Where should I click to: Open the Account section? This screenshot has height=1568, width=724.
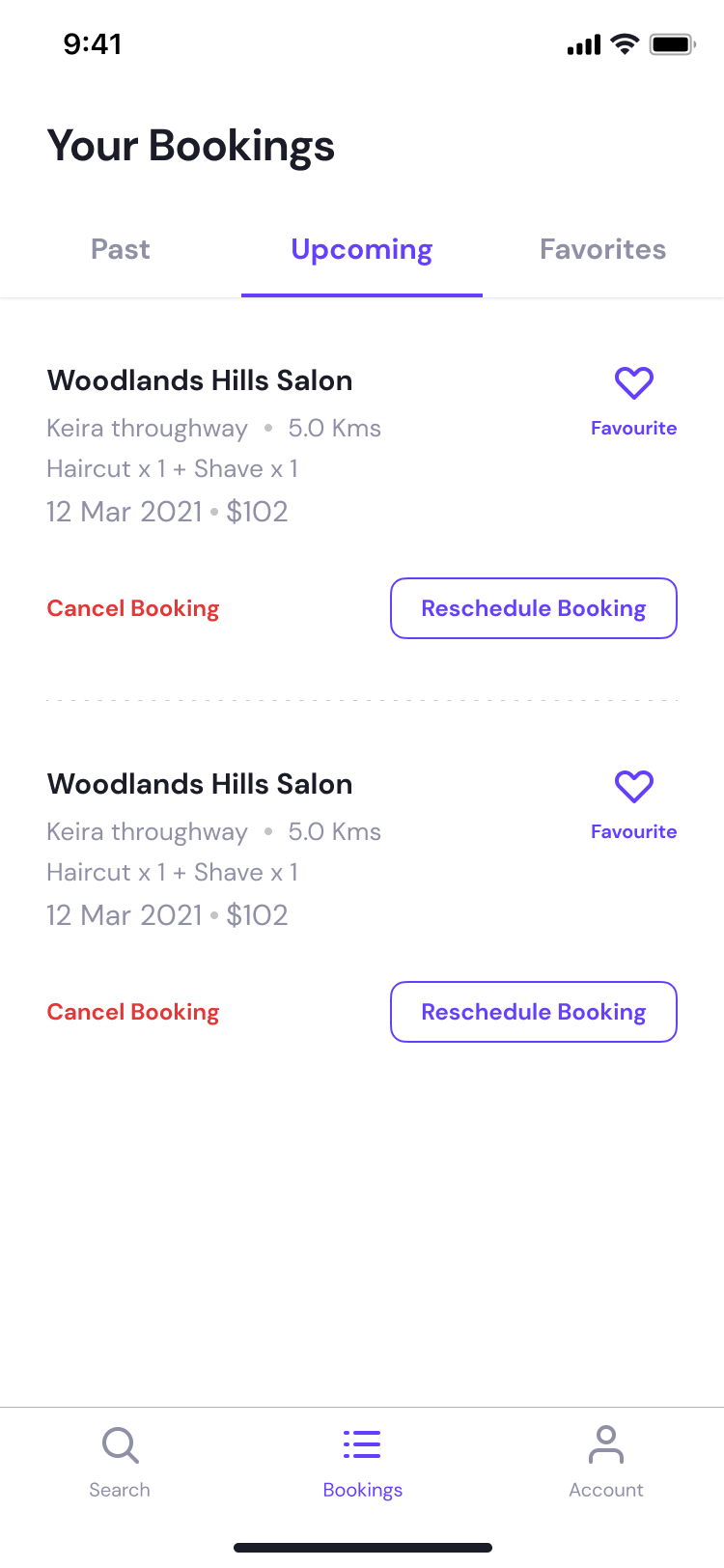click(605, 1462)
